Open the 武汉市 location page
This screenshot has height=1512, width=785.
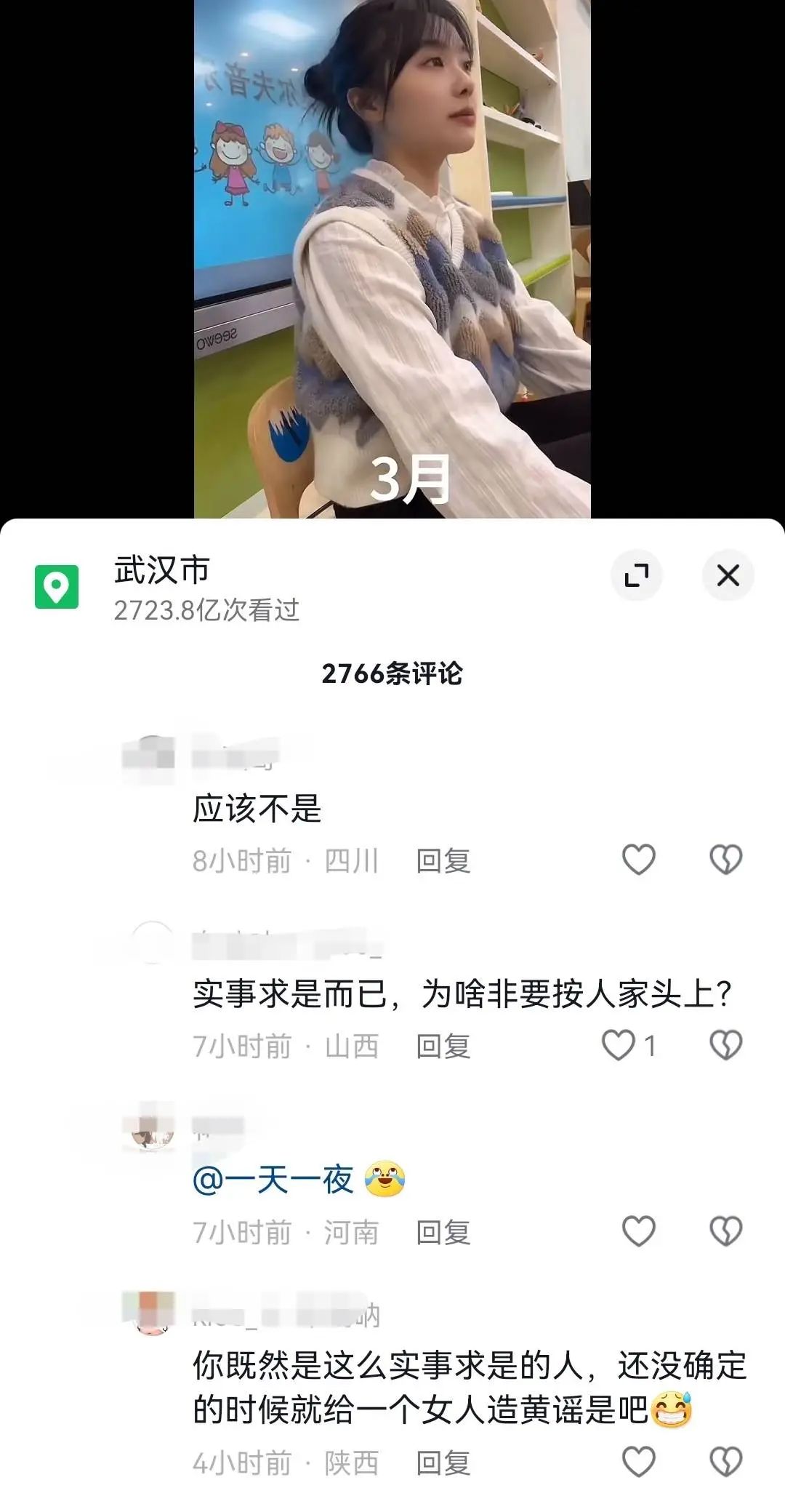pos(161,570)
